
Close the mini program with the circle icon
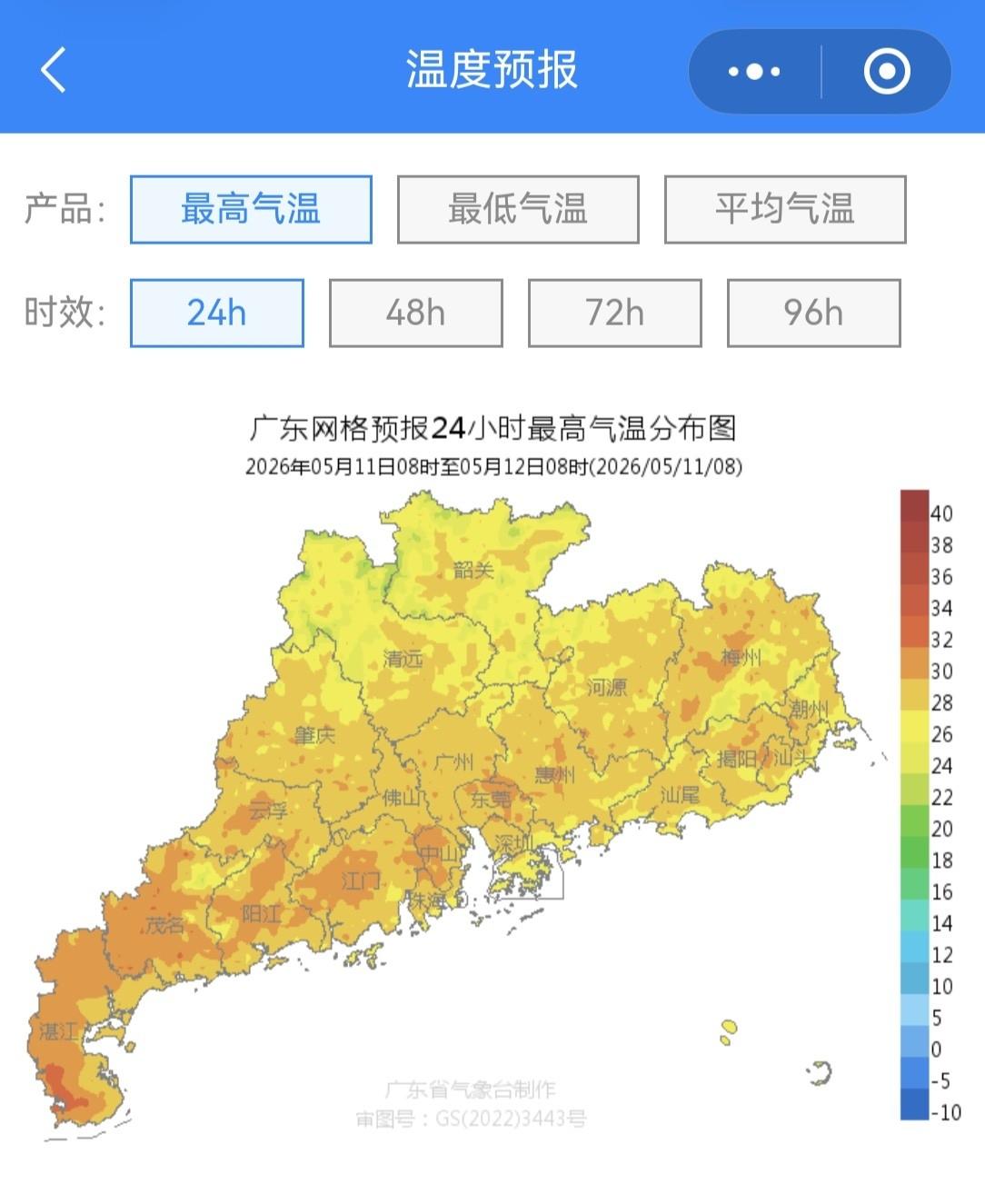tap(887, 71)
